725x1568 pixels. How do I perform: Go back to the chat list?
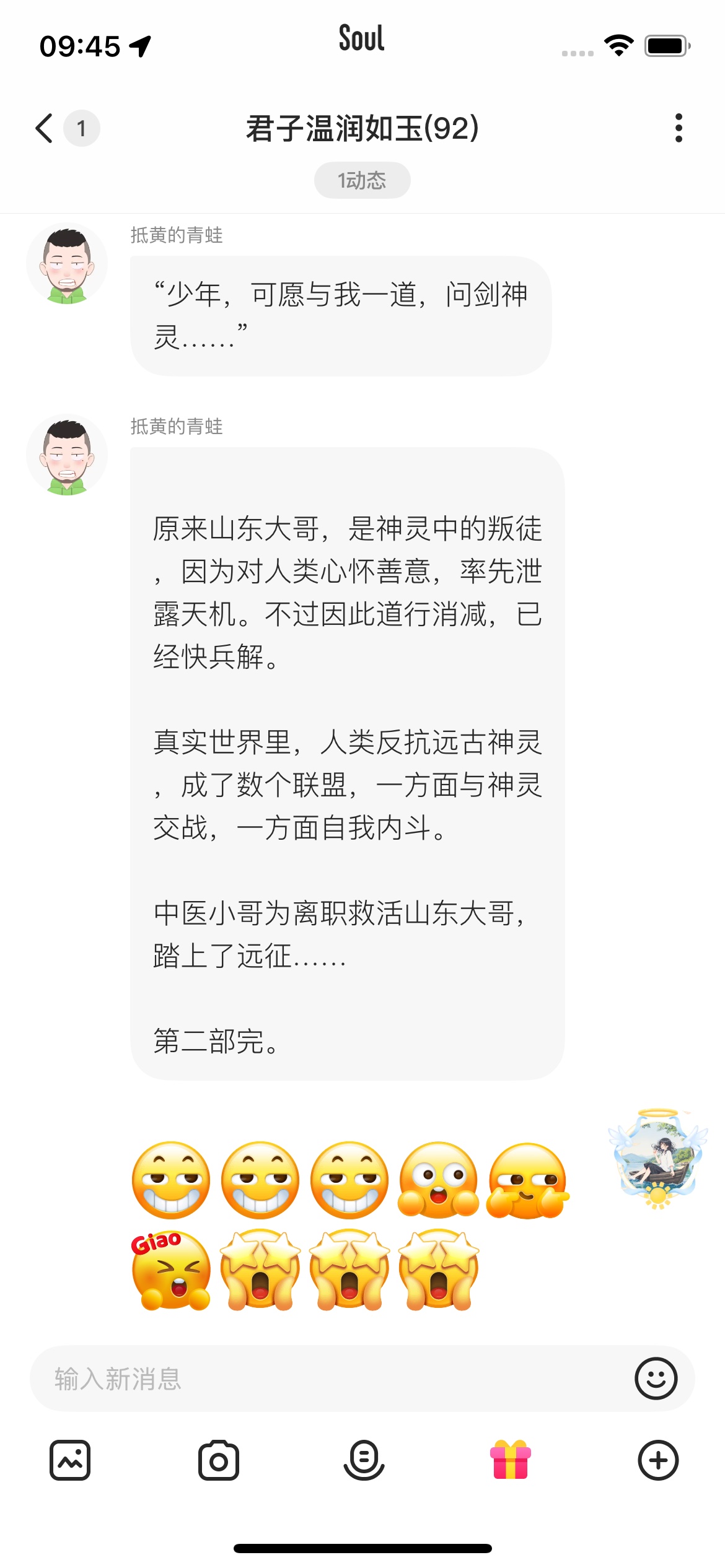tap(45, 128)
